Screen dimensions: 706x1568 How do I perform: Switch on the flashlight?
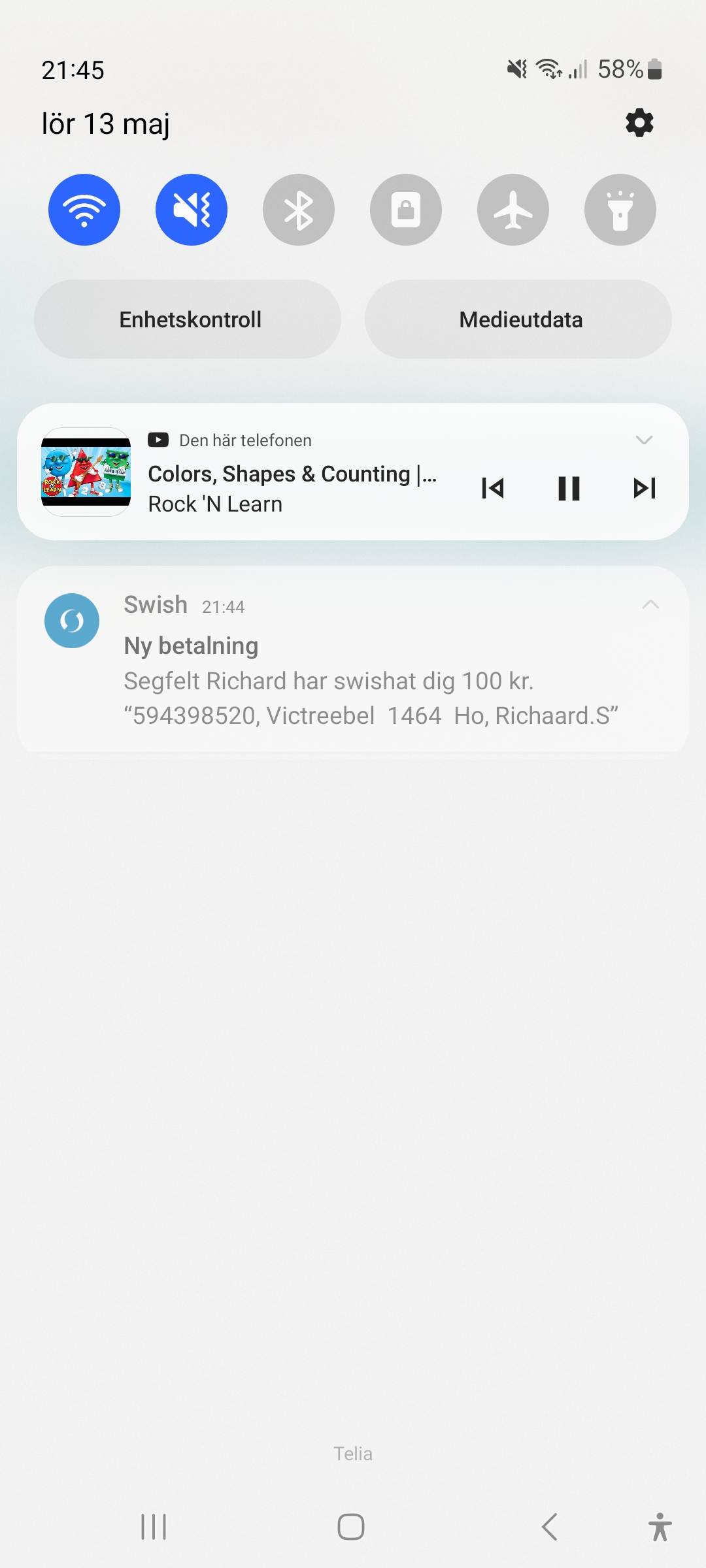click(x=620, y=210)
